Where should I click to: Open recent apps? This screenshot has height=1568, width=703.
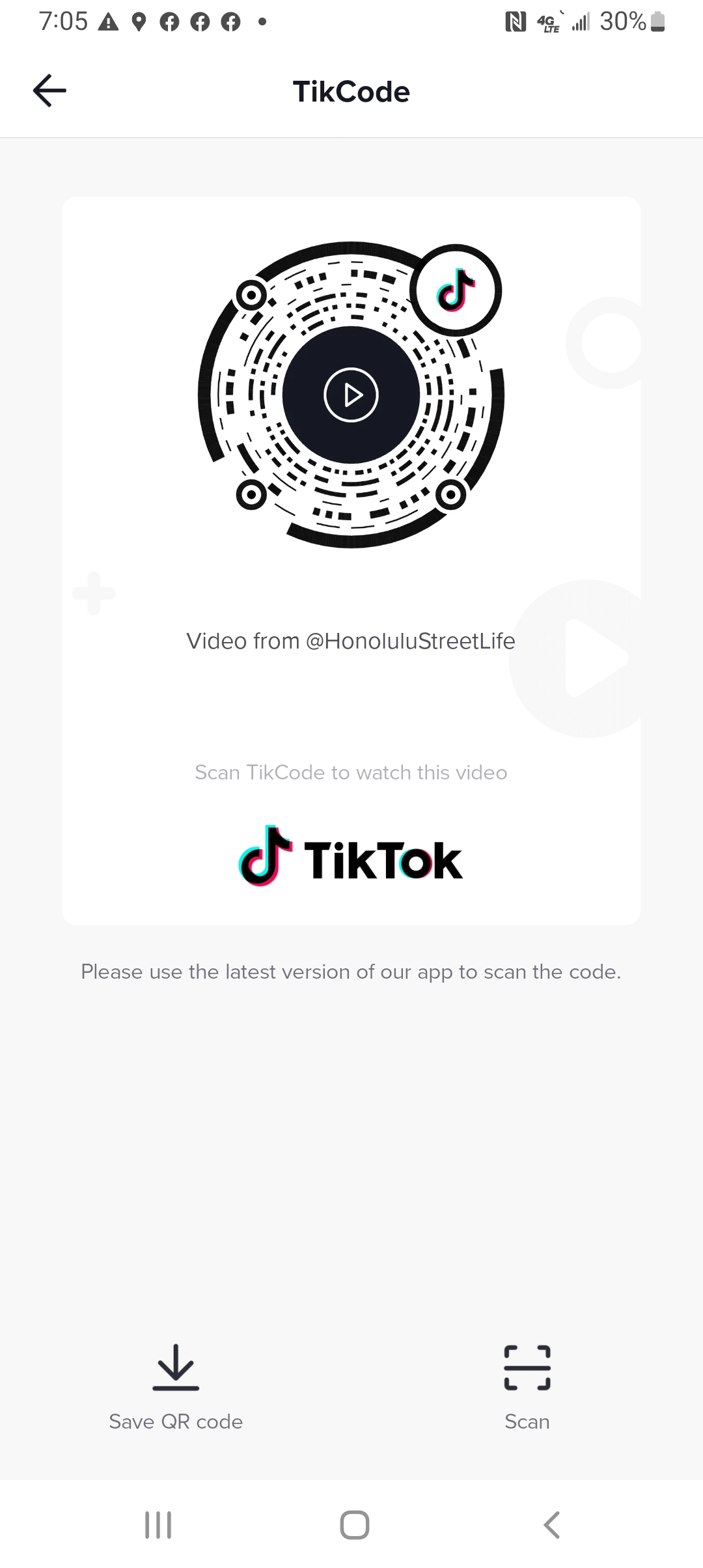pos(158,1524)
